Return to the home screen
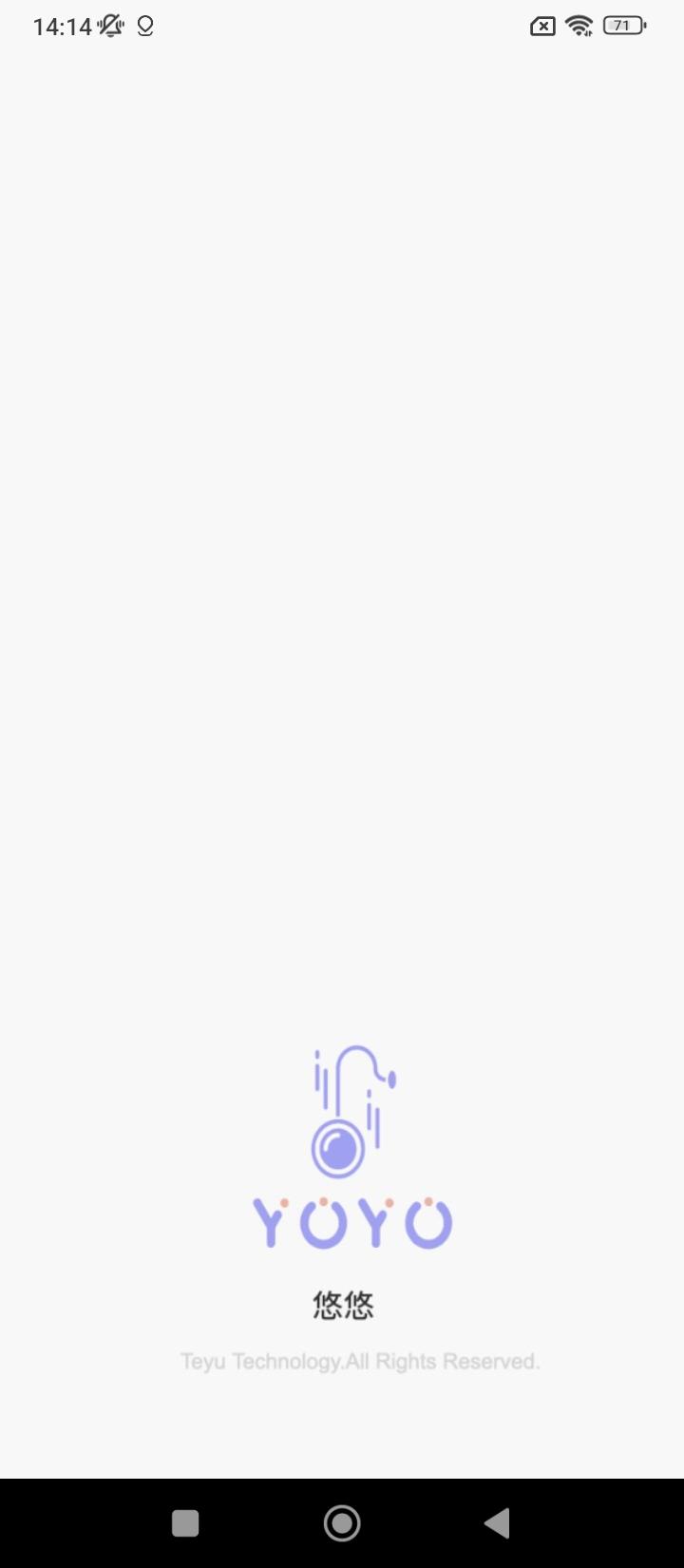684x1568 pixels. pyautogui.click(x=342, y=1523)
